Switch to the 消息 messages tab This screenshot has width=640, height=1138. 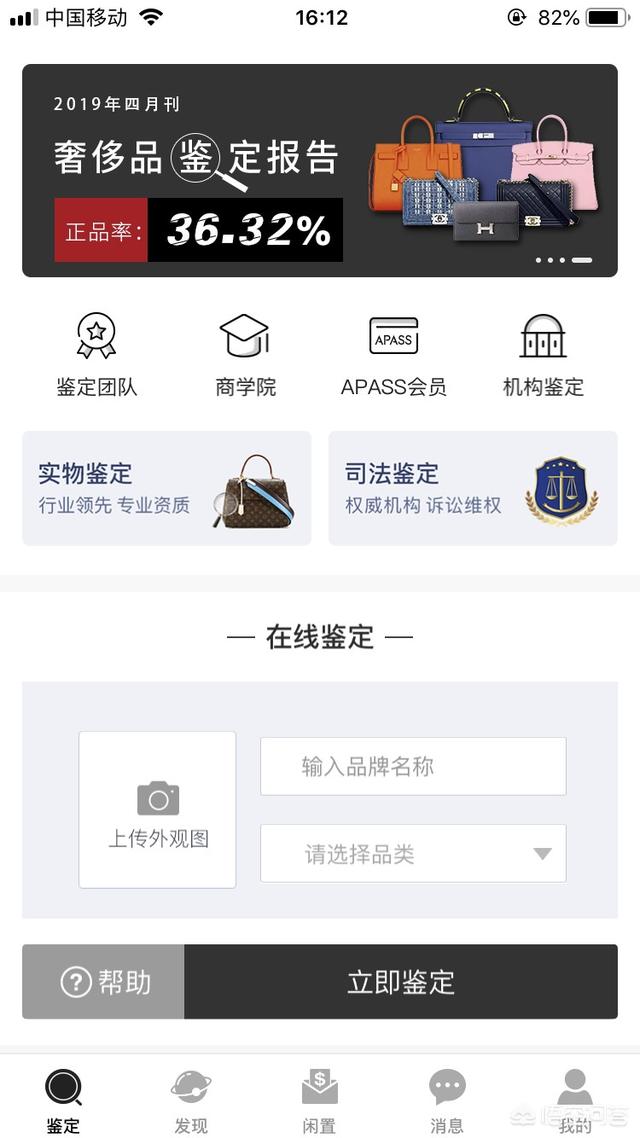pos(447,1100)
